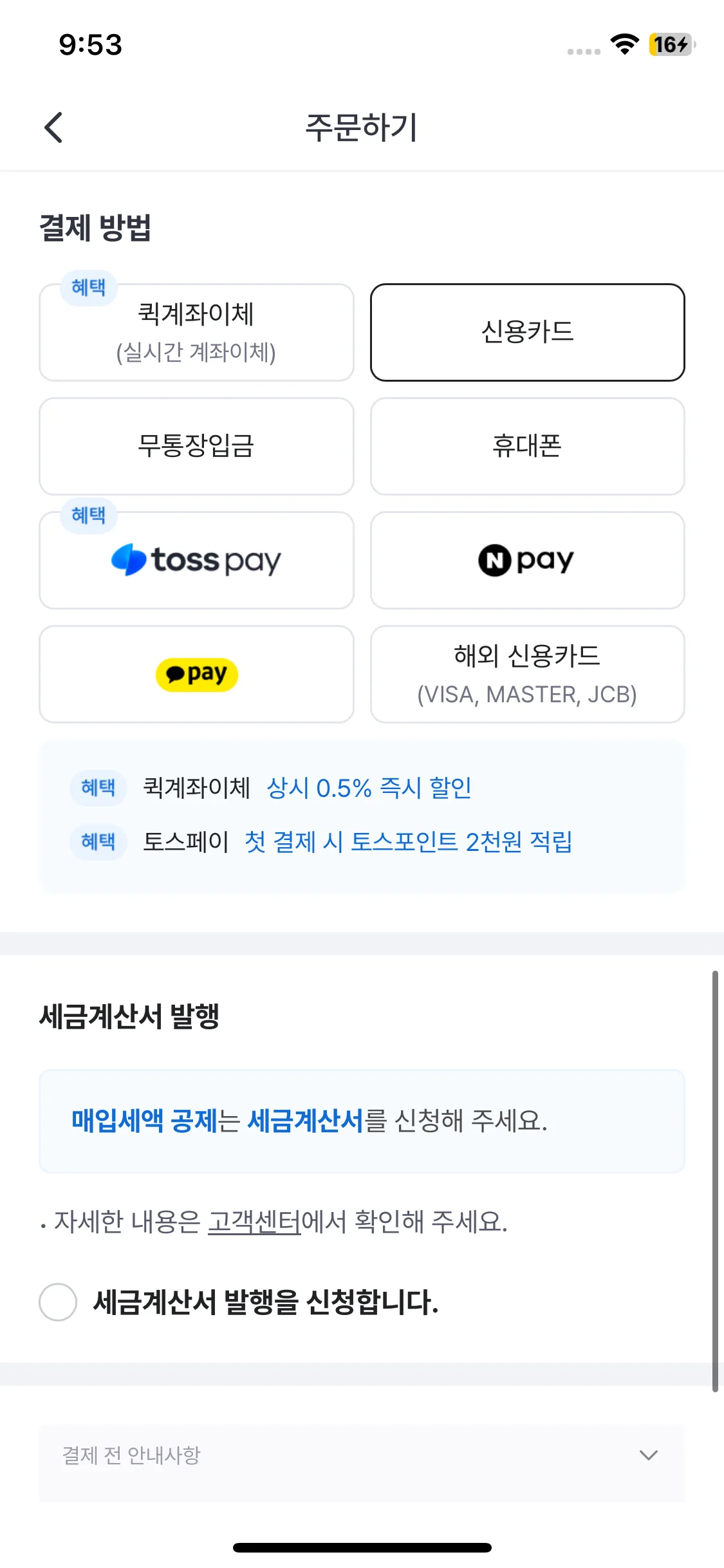Go back from the 주문하기 page
724x1568 pixels.
54,127
